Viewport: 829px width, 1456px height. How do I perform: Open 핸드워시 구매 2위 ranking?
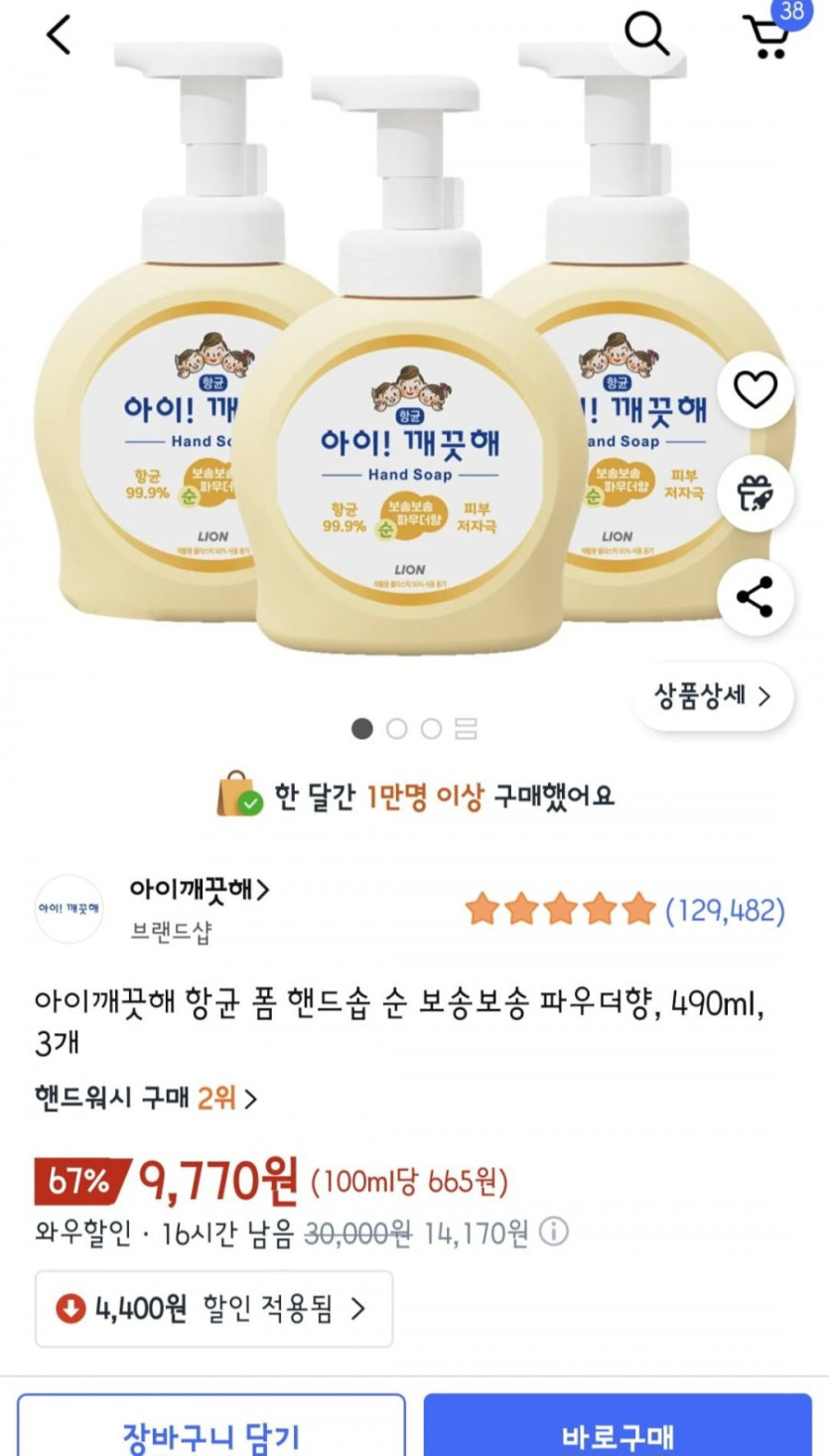146,1098
